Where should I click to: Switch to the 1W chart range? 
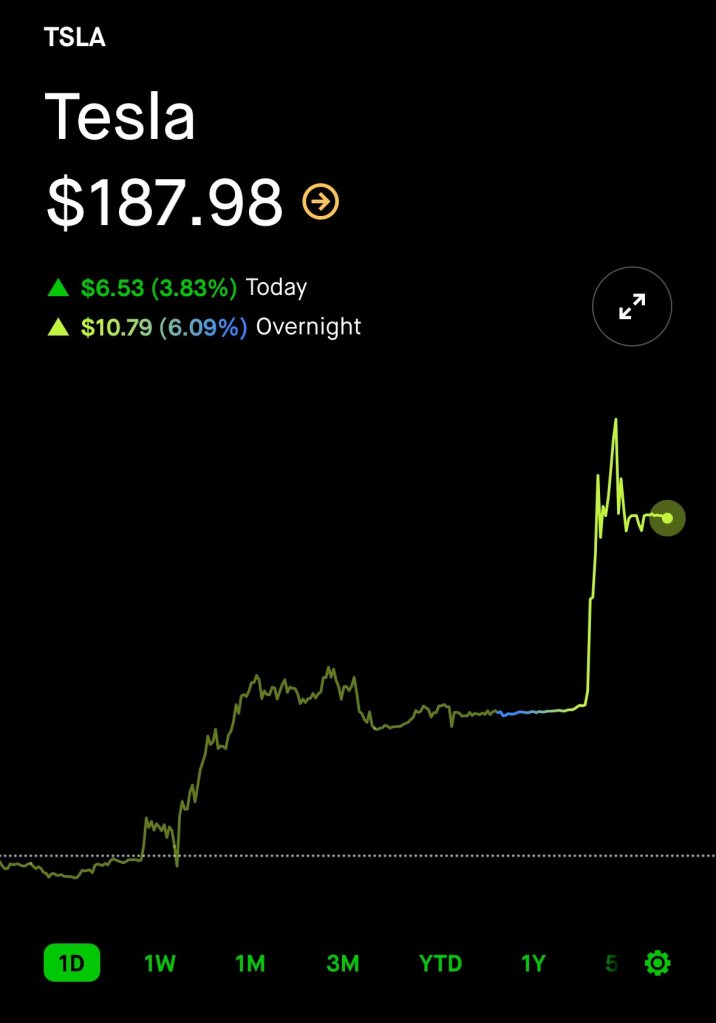(x=160, y=963)
